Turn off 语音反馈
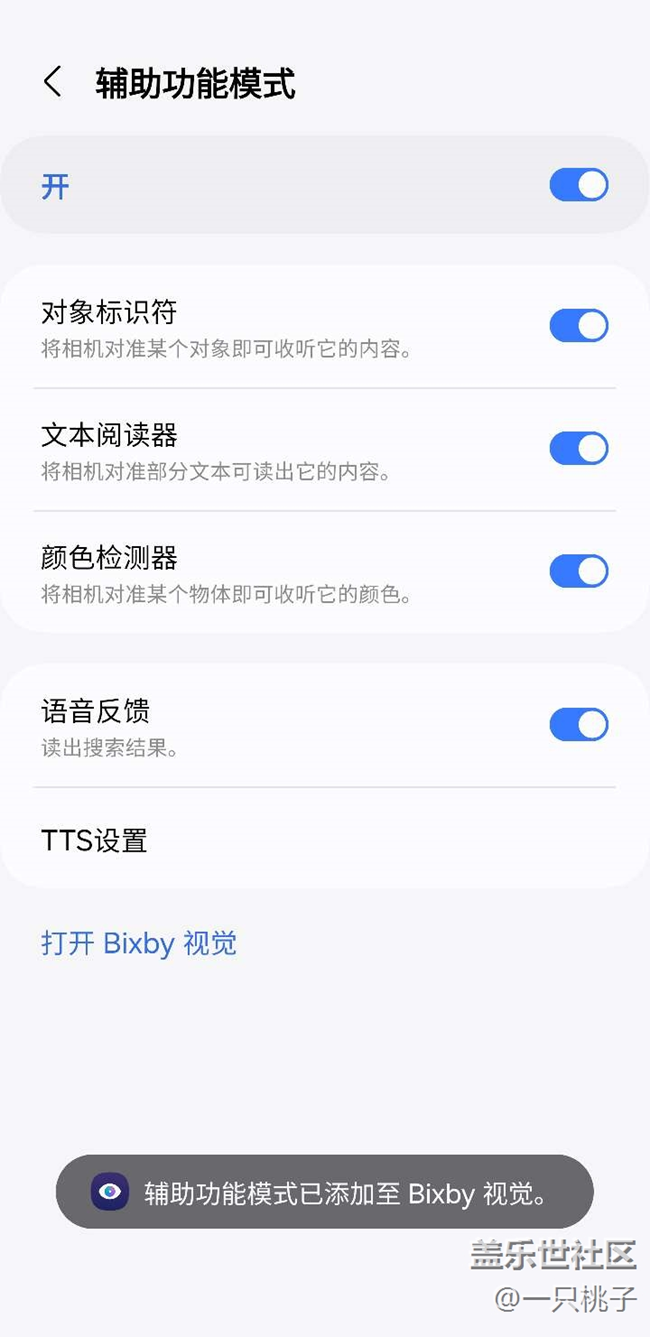 point(578,725)
